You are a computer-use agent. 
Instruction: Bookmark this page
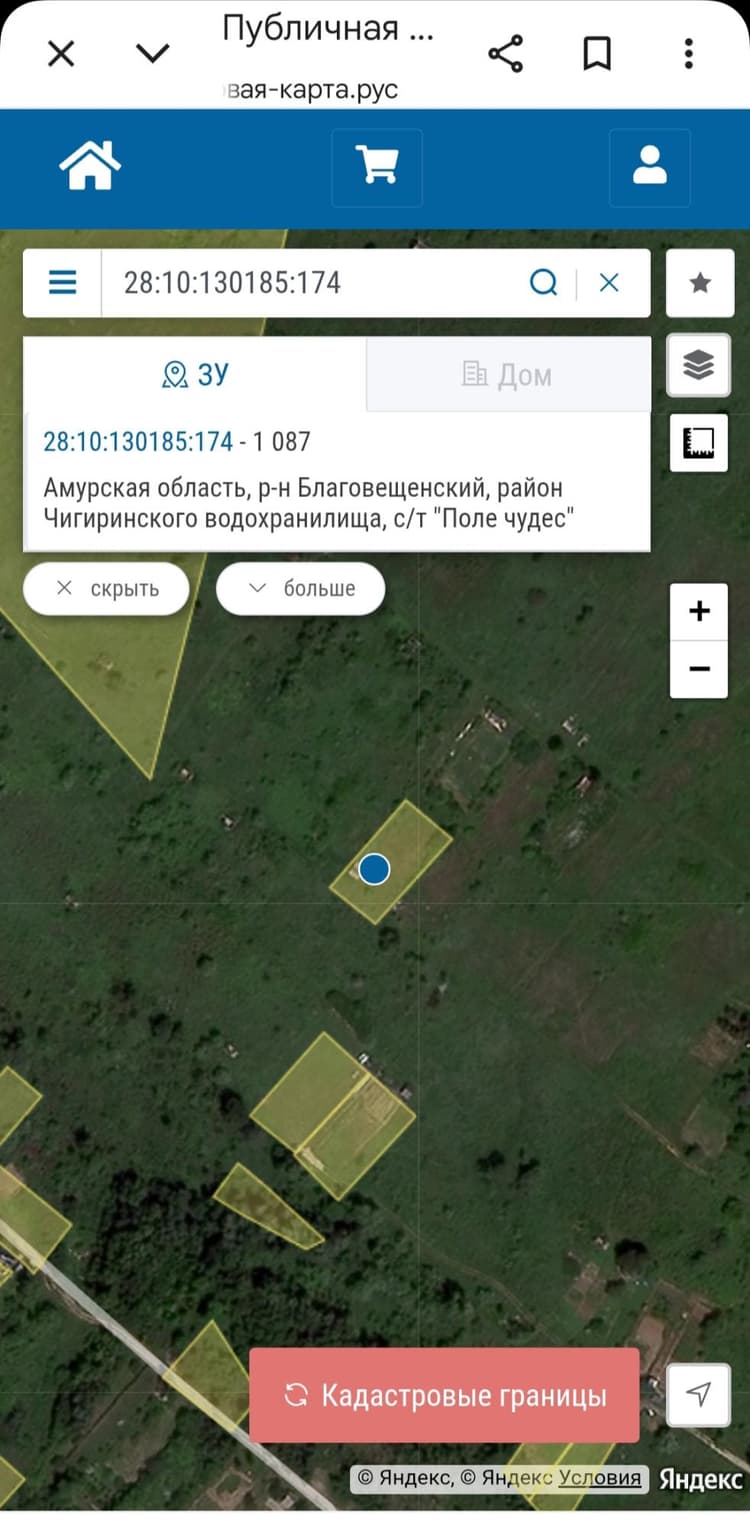point(597,54)
